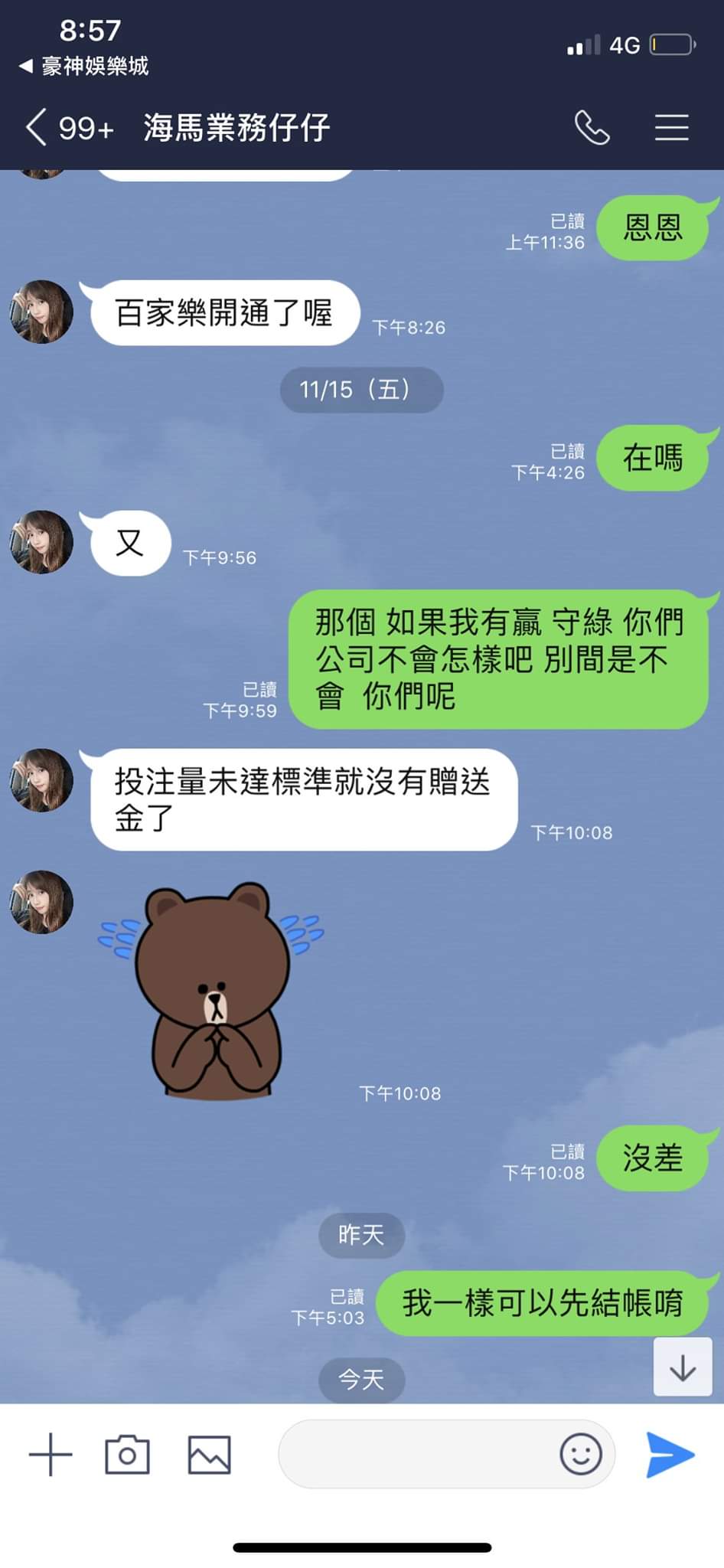This screenshot has width=724, height=1568.
Task: Open sender's profile next to 百家樂開通了喔
Action: [41, 312]
